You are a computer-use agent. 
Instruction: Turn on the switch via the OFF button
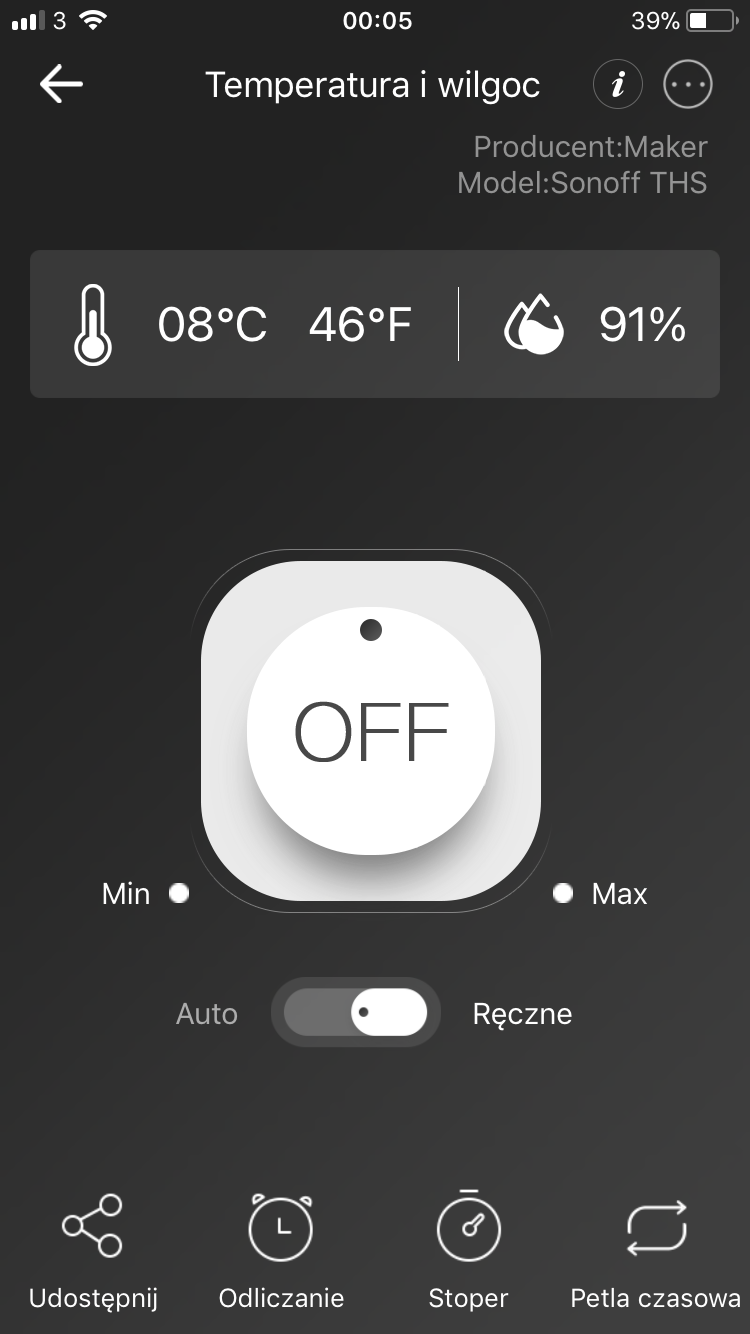tap(371, 731)
